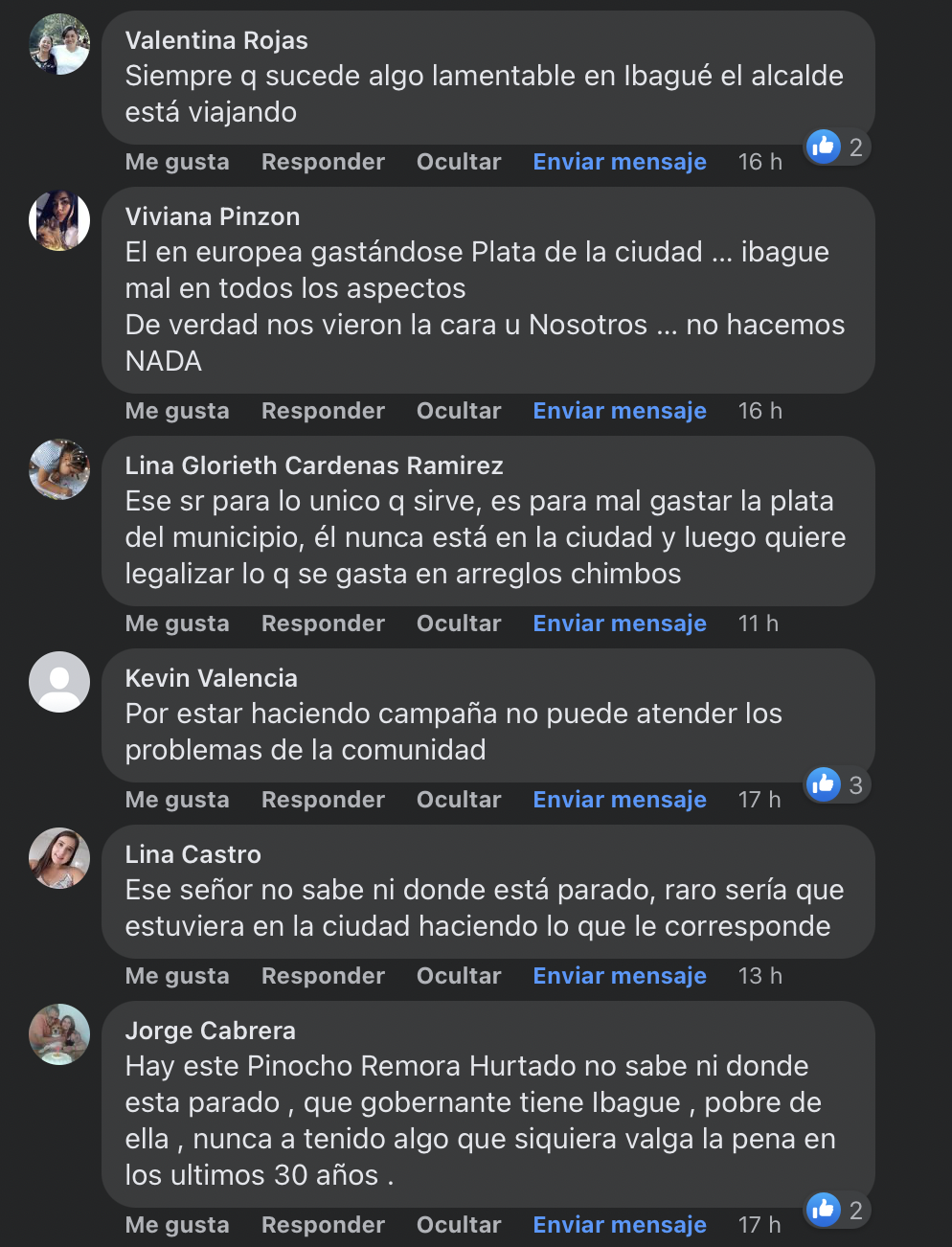Open Valentina Rojas's profile picture
The height and width of the screenshot is (1247, 952).
coord(59,44)
